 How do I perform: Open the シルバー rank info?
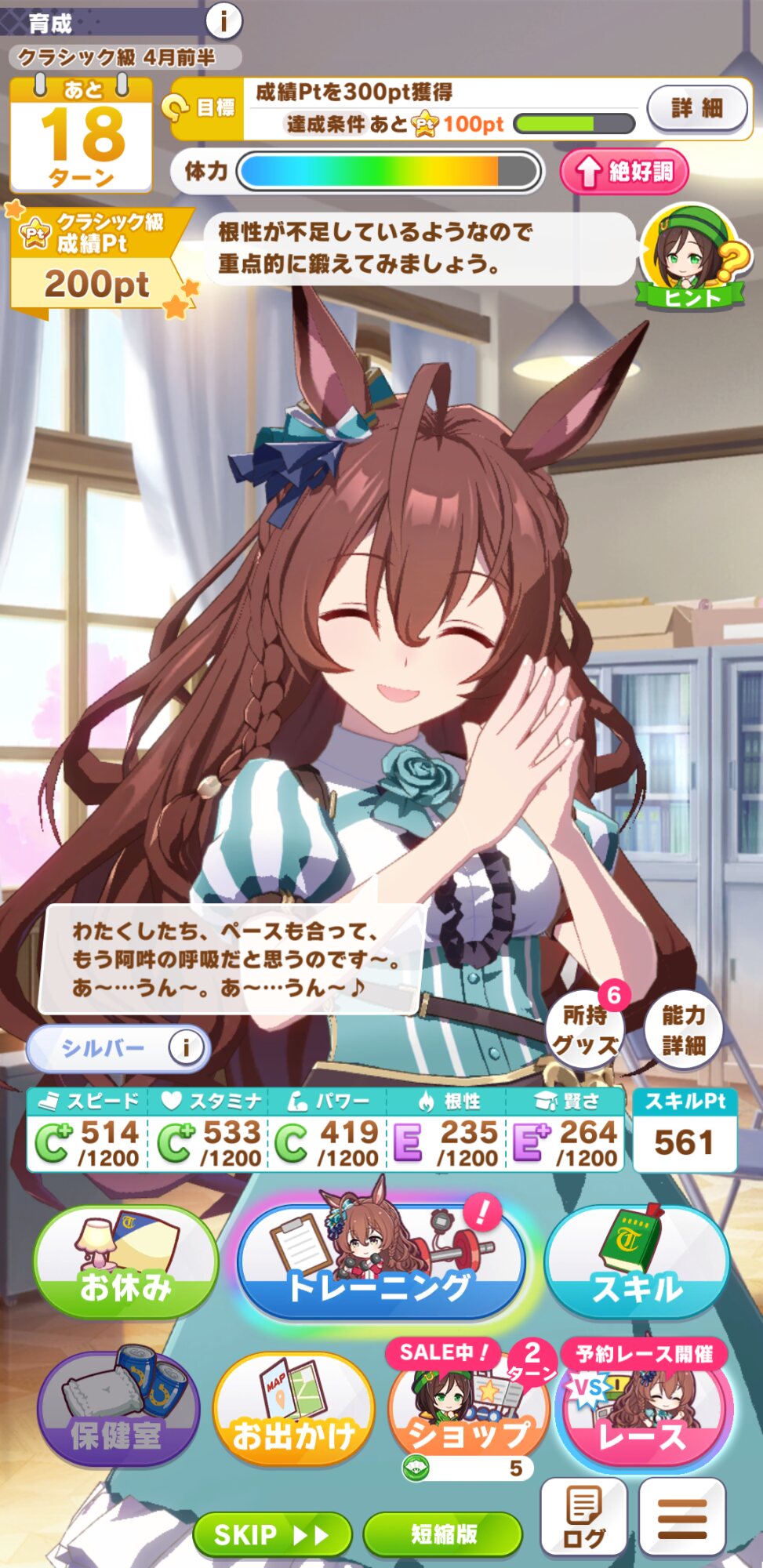pyautogui.click(x=187, y=1047)
